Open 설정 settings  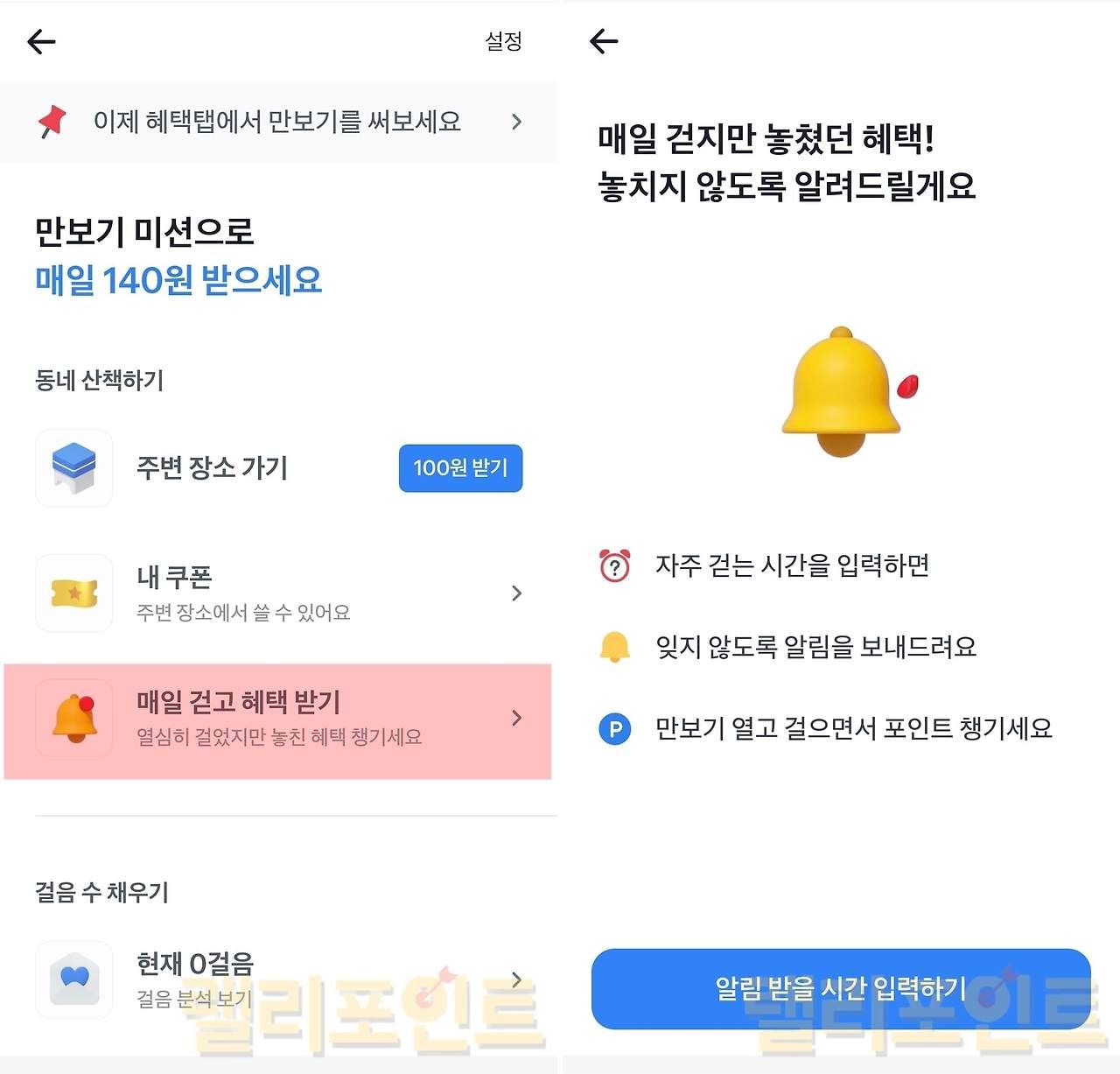503,41
